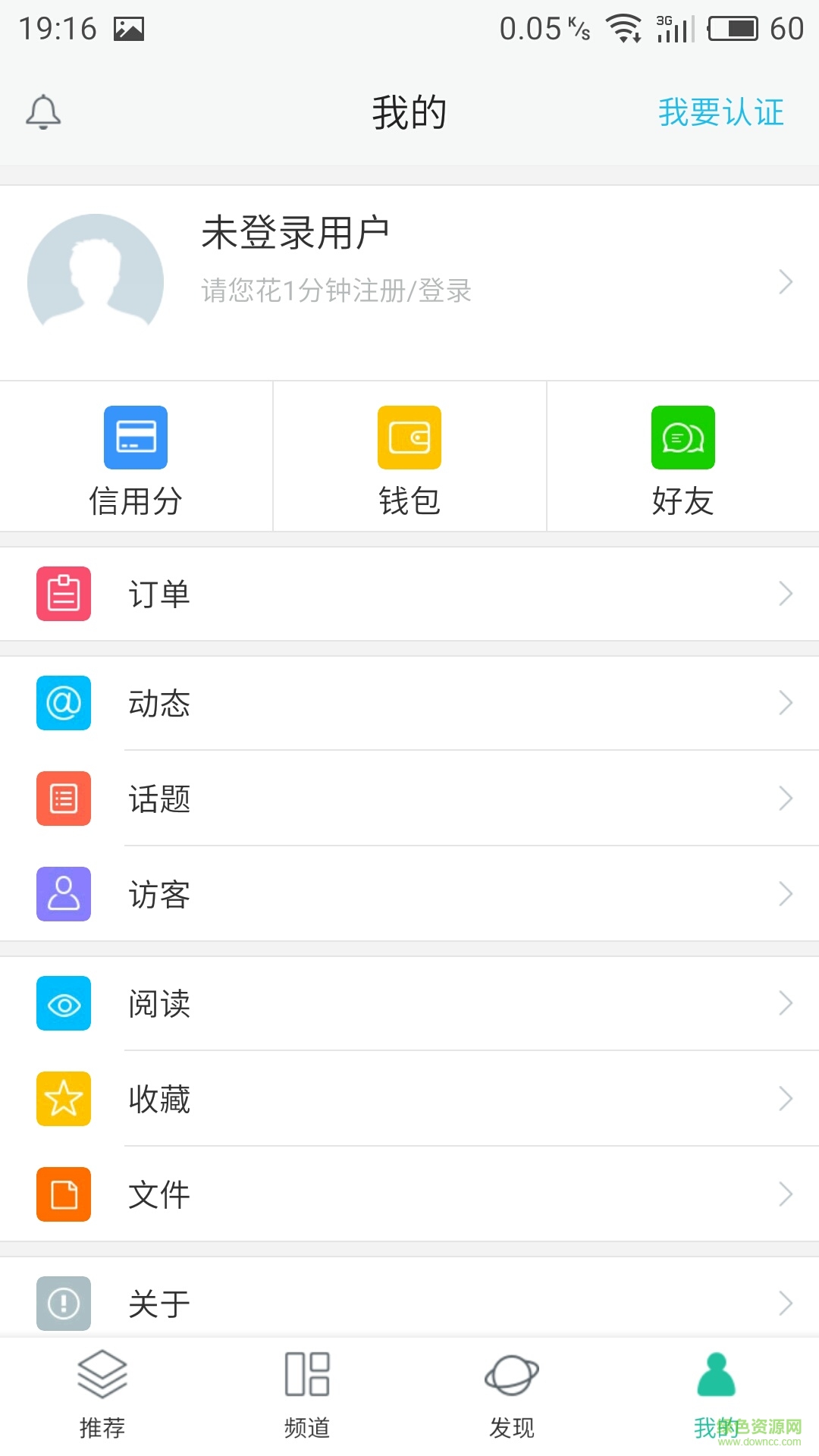Switch to the 推荐 recommend tab
The height and width of the screenshot is (1456, 819).
[102, 1395]
